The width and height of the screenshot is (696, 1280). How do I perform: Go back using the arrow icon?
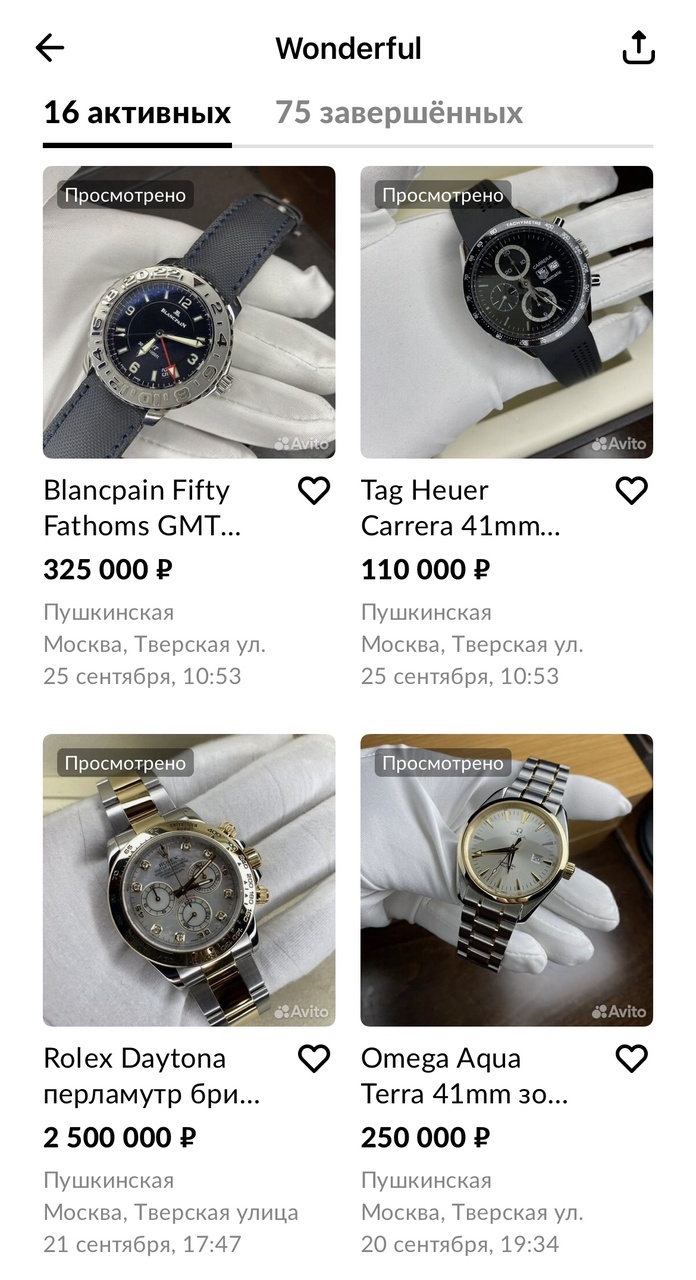(x=50, y=48)
